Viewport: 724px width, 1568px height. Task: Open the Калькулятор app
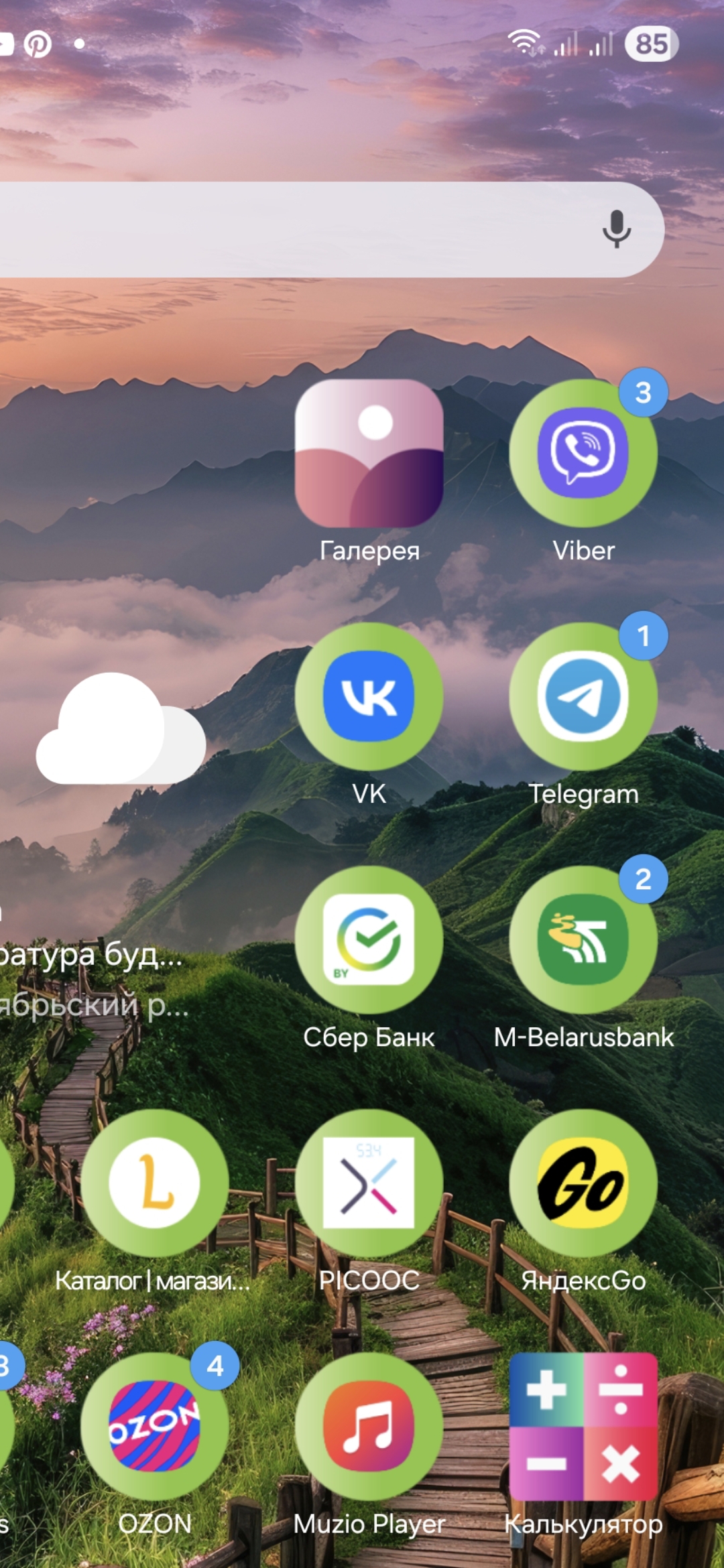pos(583,1426)
